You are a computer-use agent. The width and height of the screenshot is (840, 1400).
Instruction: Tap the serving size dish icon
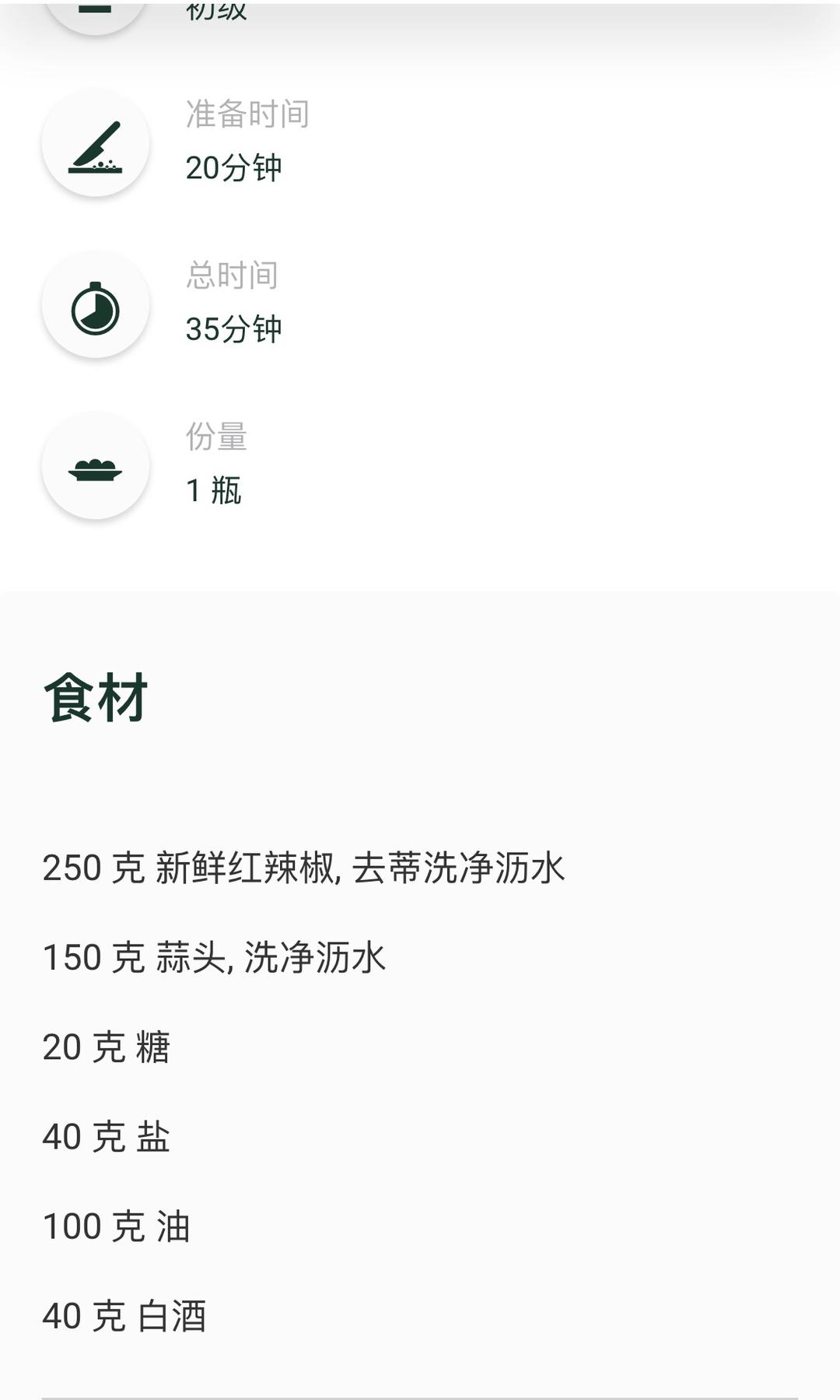95,468
